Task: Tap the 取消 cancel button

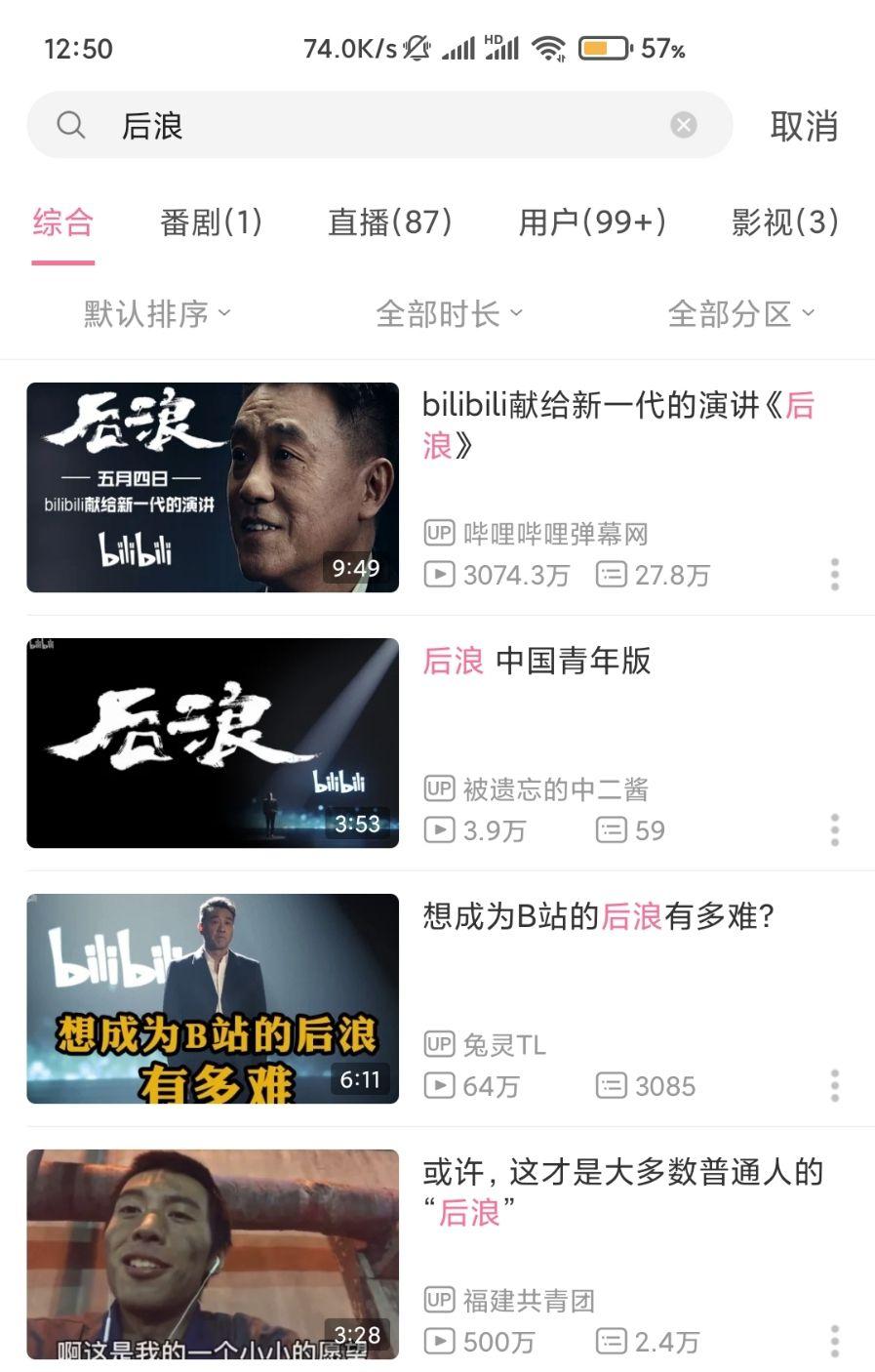Action: click(x=803, y=126)
